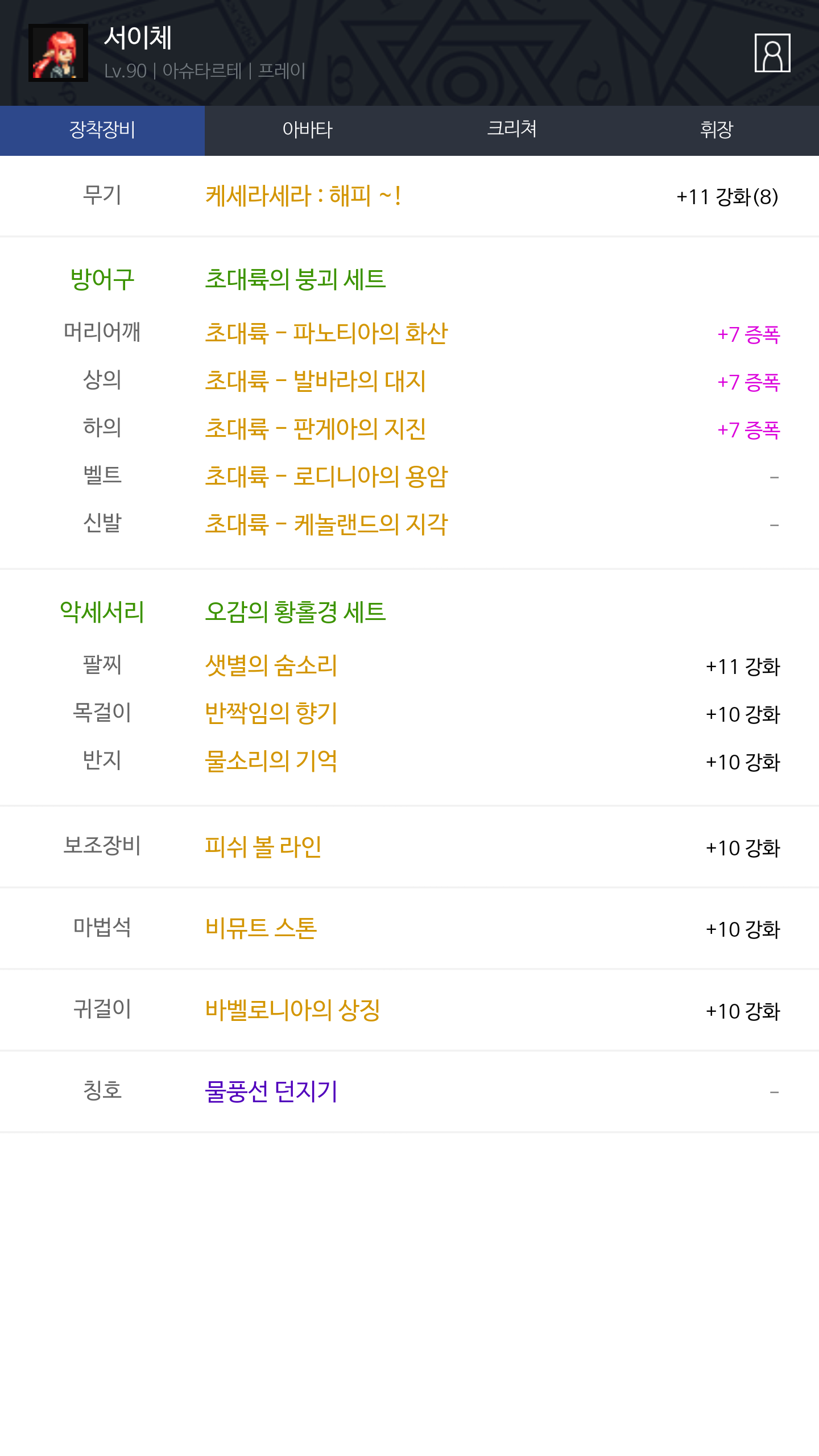This screenshot has width=819, height=1456.
Task: Switch to the 휘장 tab
Action: [716, 130]
